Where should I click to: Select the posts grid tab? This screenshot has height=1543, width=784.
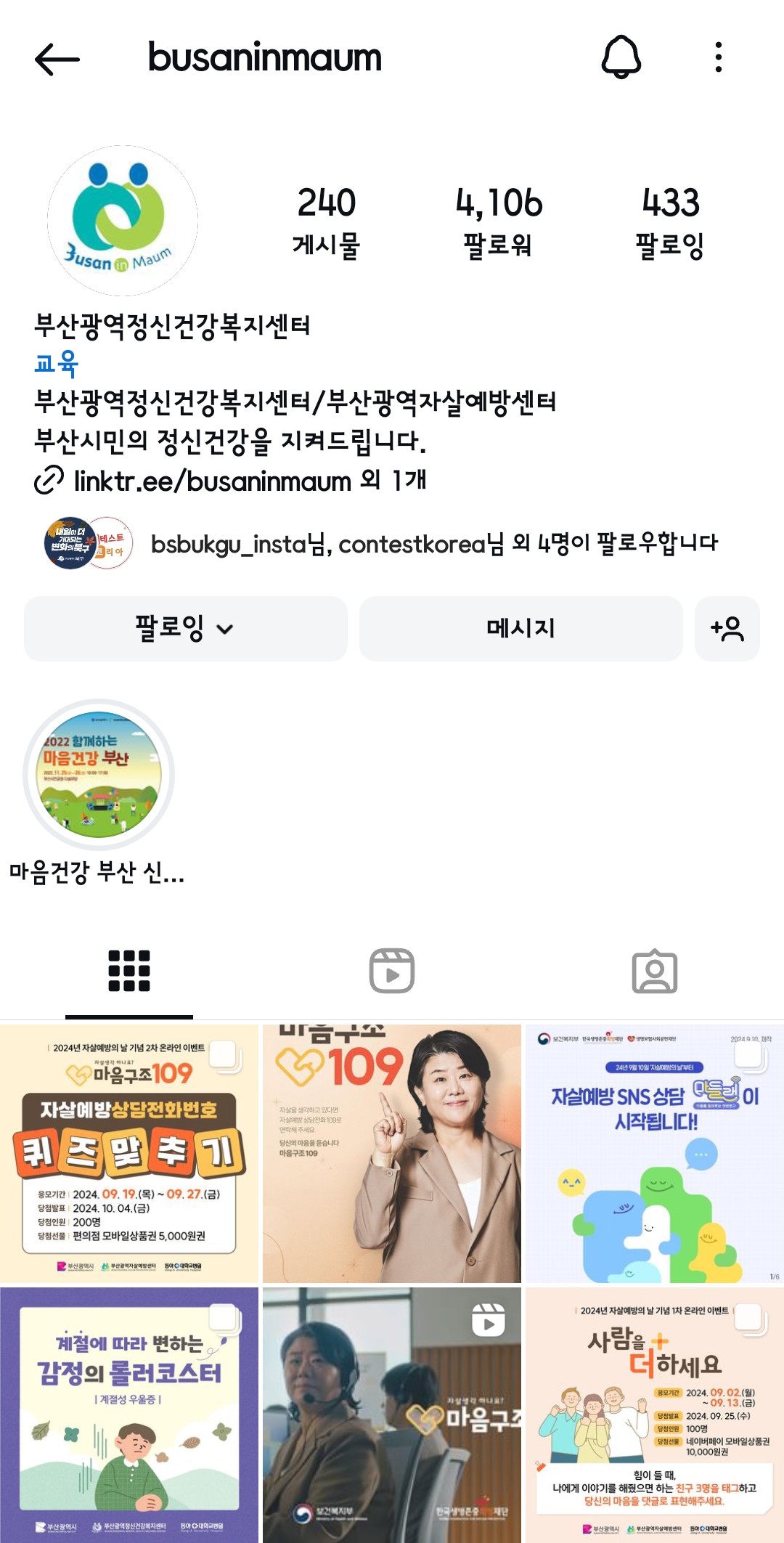(x=129, y=971)
